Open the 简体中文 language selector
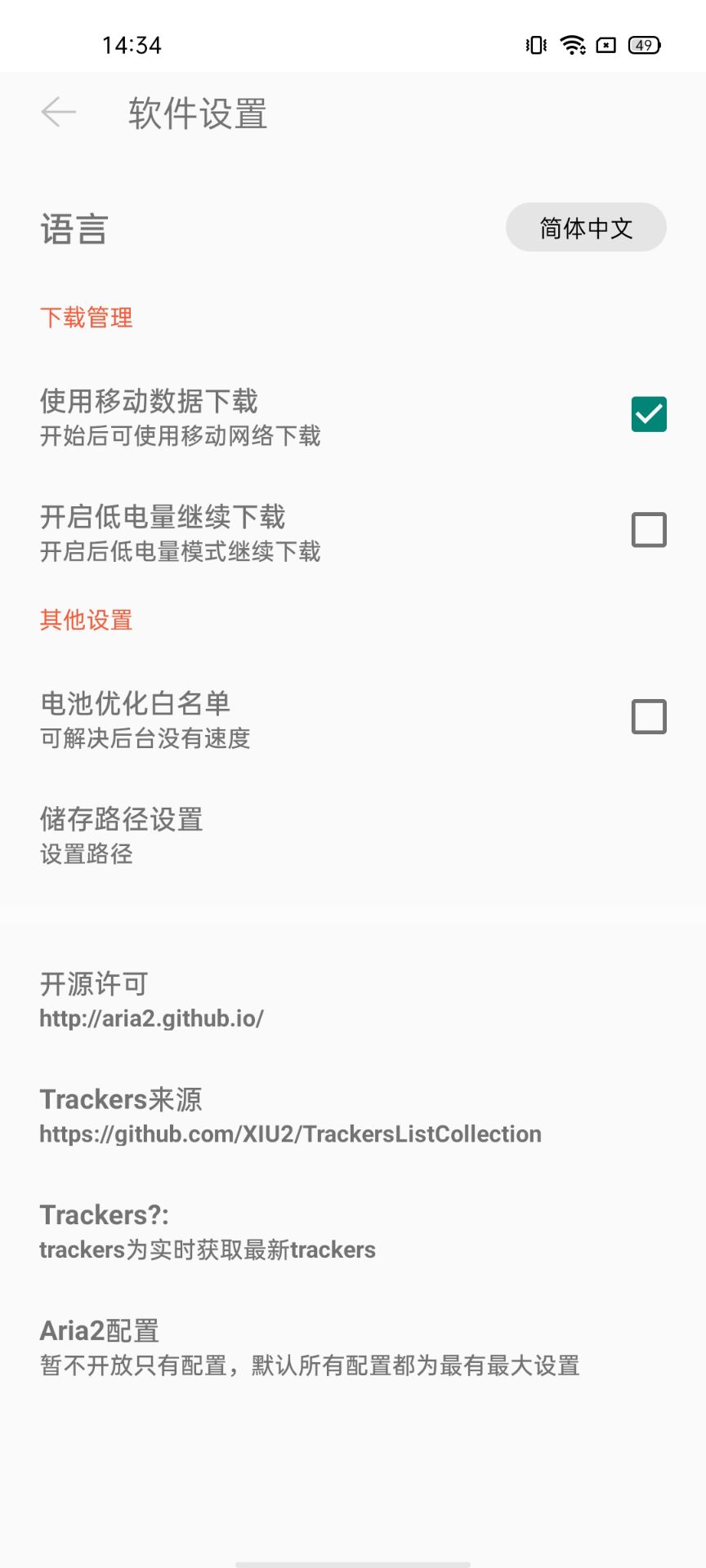The width and height of the screenshot is (706, 1568). [x=586, y=228]
